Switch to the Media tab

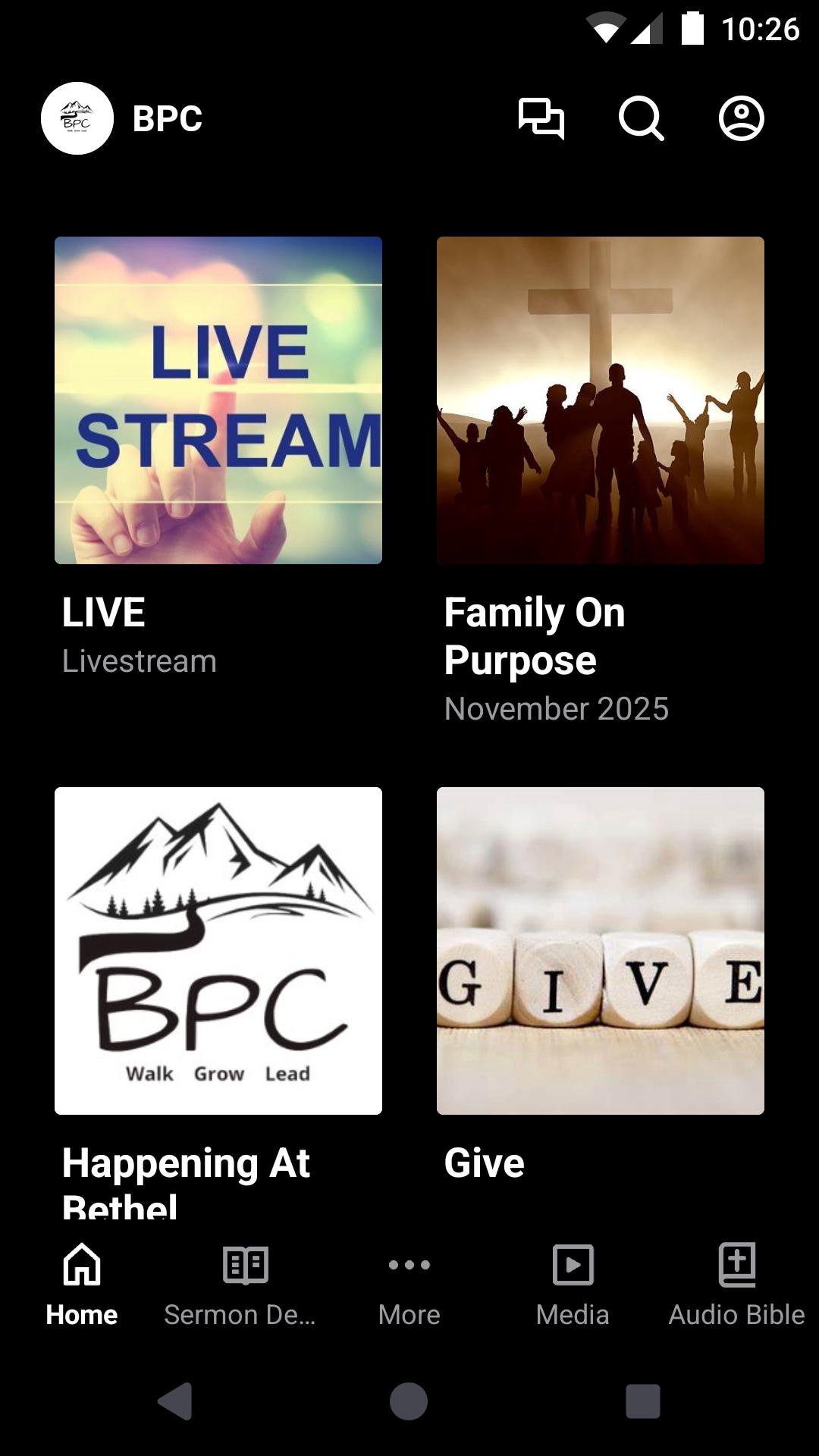[x=573, y=1283]
